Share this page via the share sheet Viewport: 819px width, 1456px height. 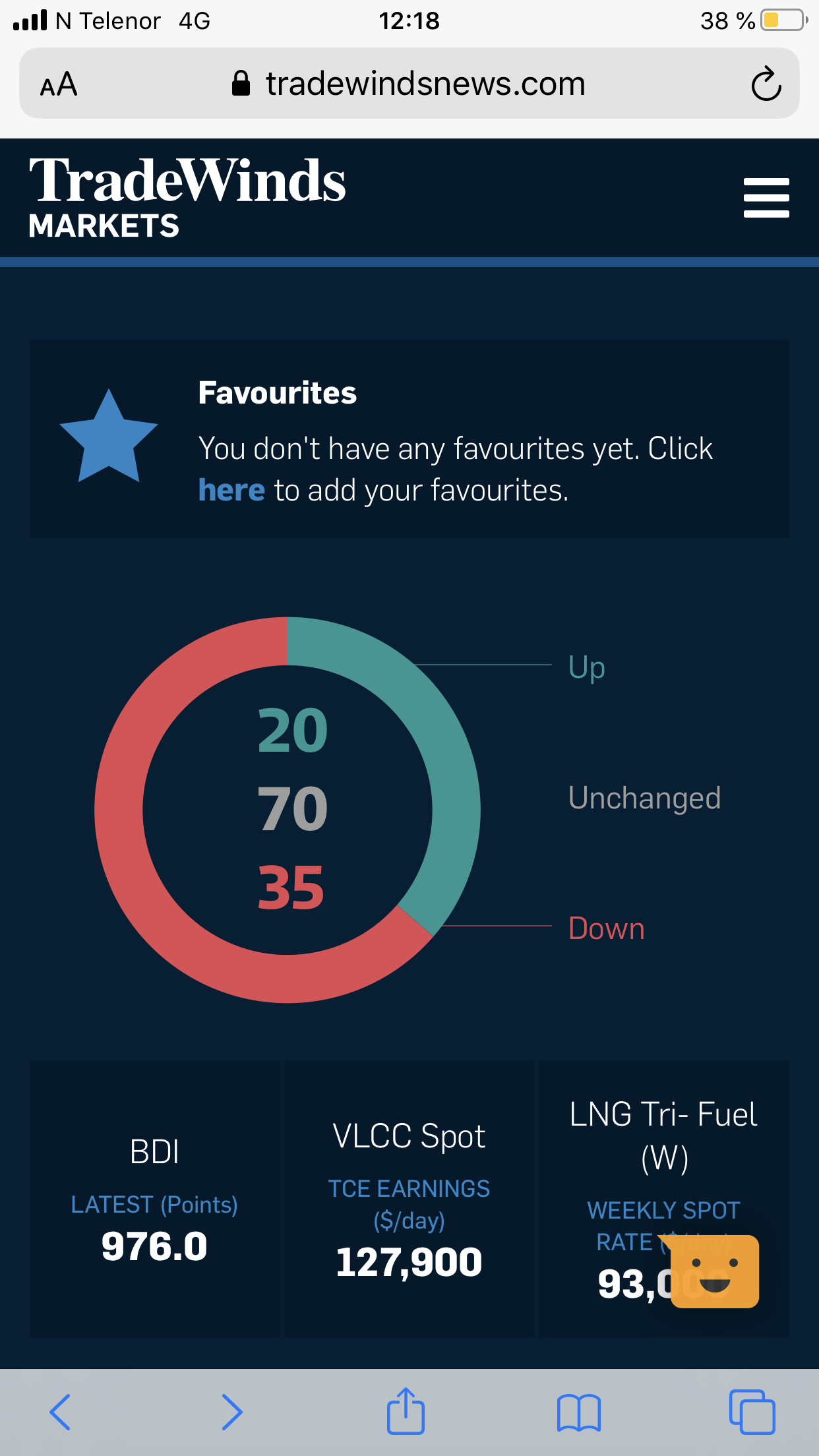coord(406,1412)
